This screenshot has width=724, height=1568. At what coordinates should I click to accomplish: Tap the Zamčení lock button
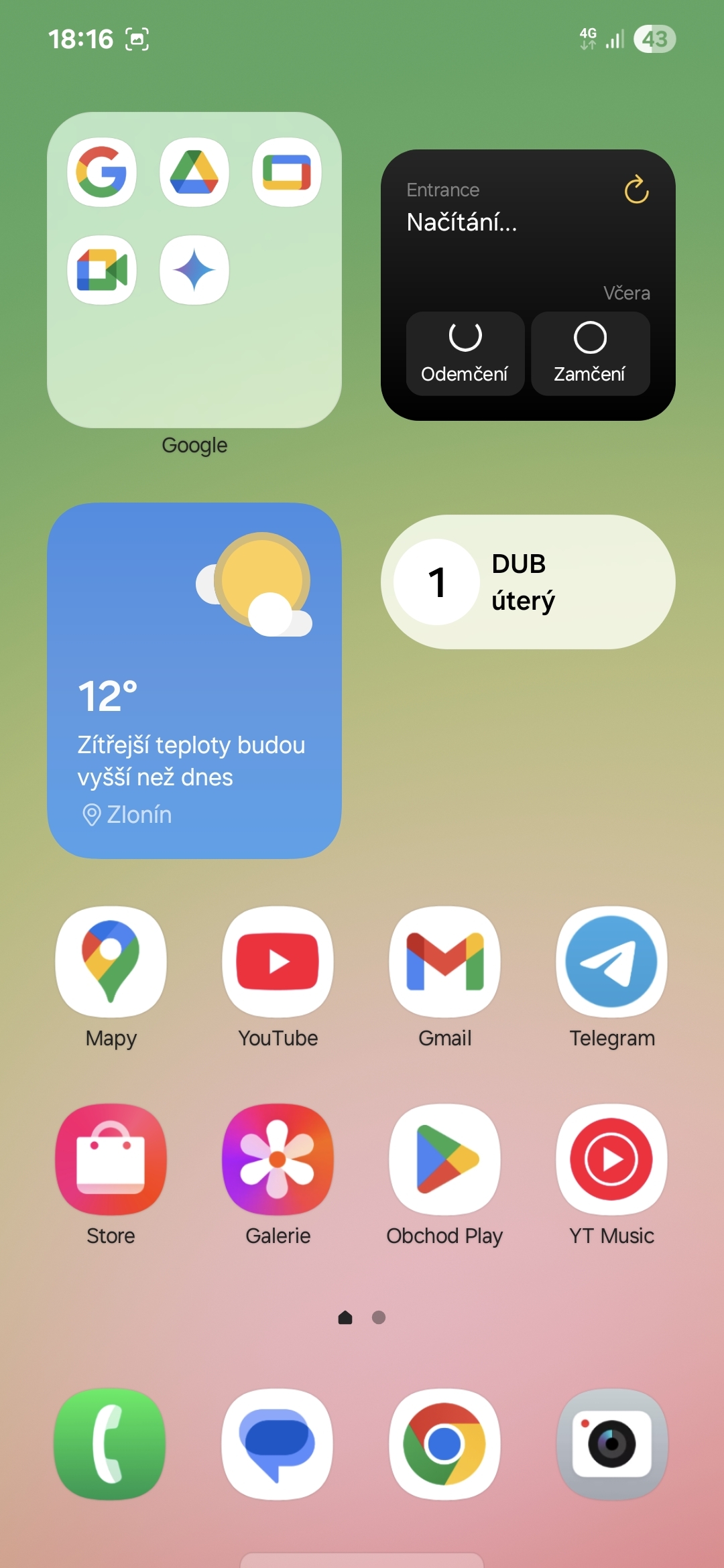[590, 353]
